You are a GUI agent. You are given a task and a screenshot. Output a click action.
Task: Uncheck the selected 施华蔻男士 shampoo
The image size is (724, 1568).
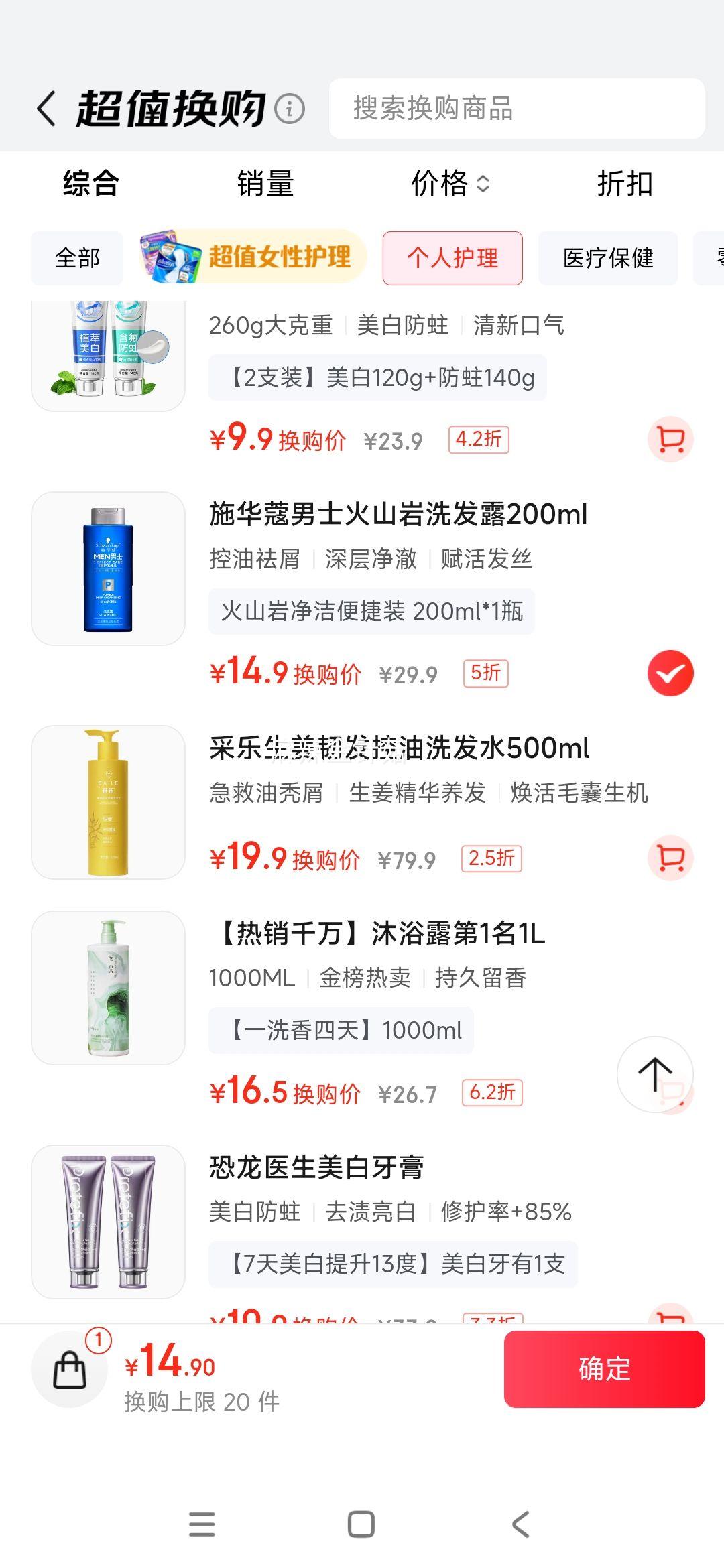670,673
